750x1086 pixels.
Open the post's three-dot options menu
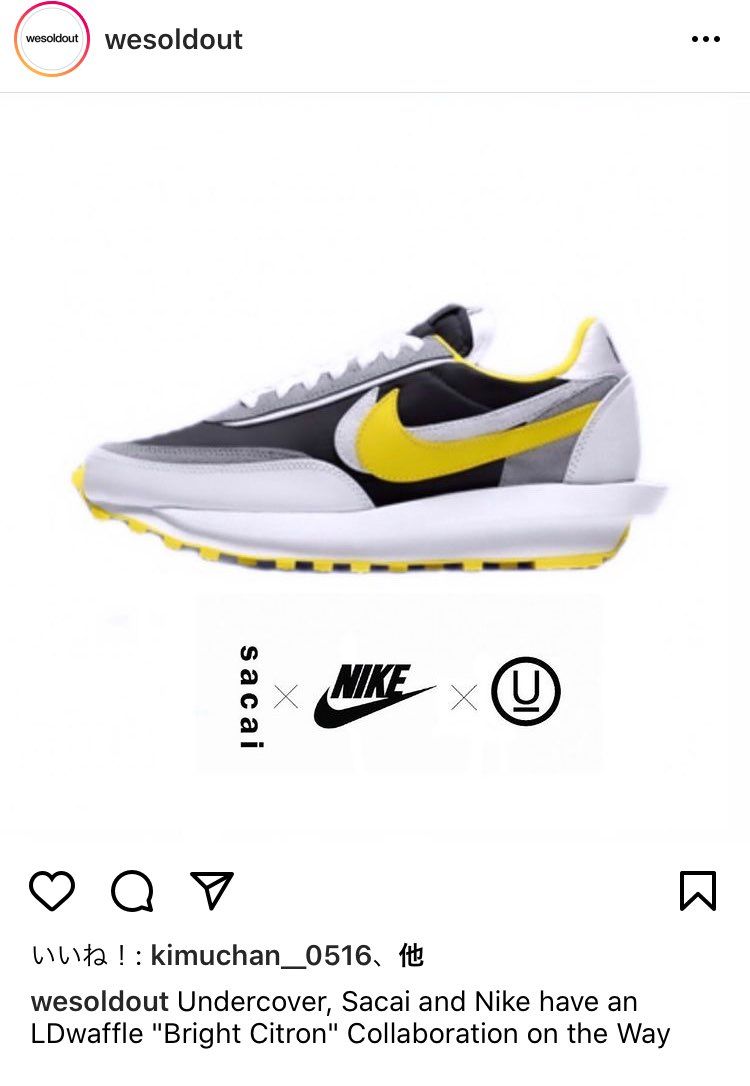(705, 40)
